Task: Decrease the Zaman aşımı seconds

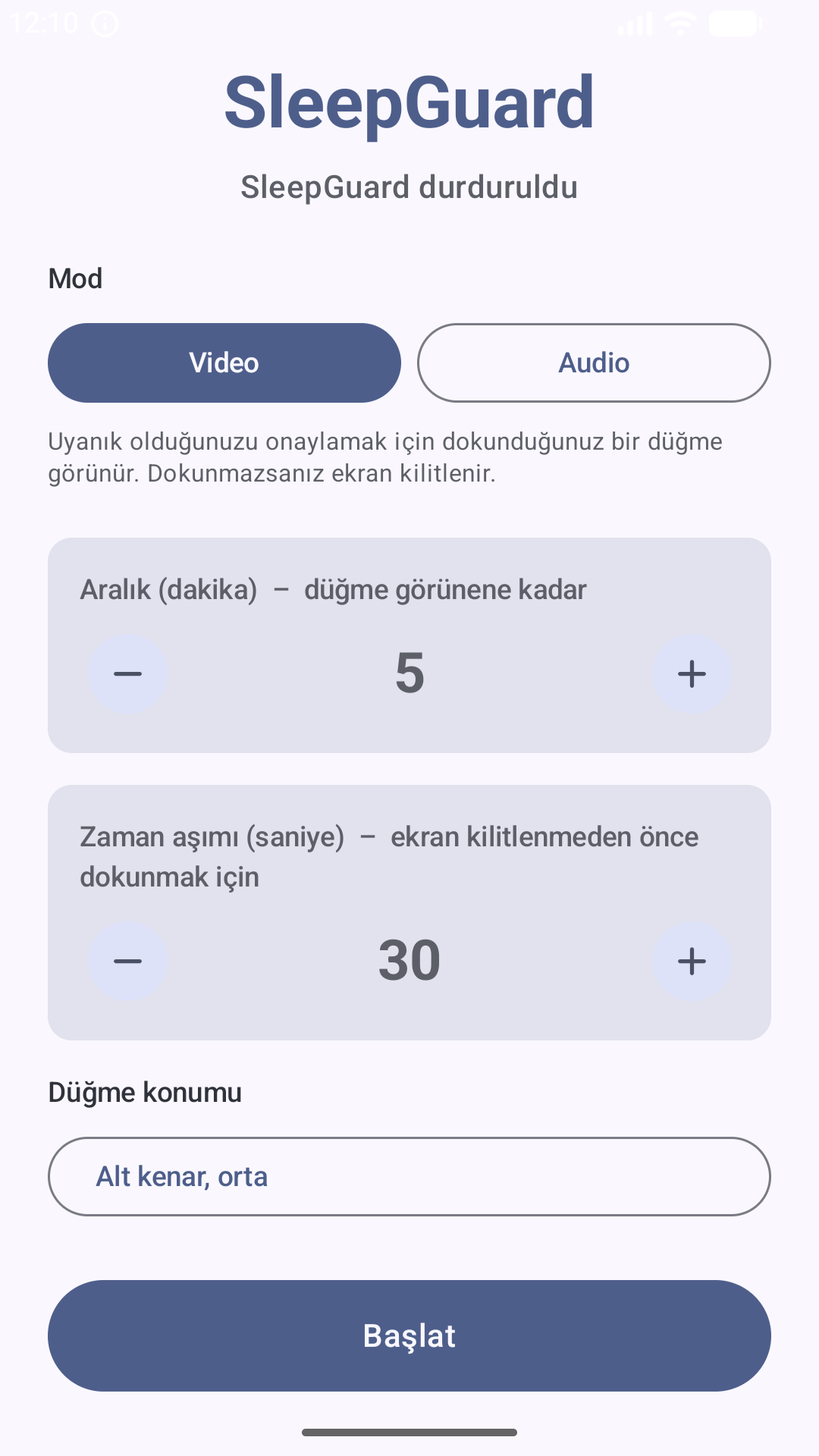Action: [x=127, y=961]
